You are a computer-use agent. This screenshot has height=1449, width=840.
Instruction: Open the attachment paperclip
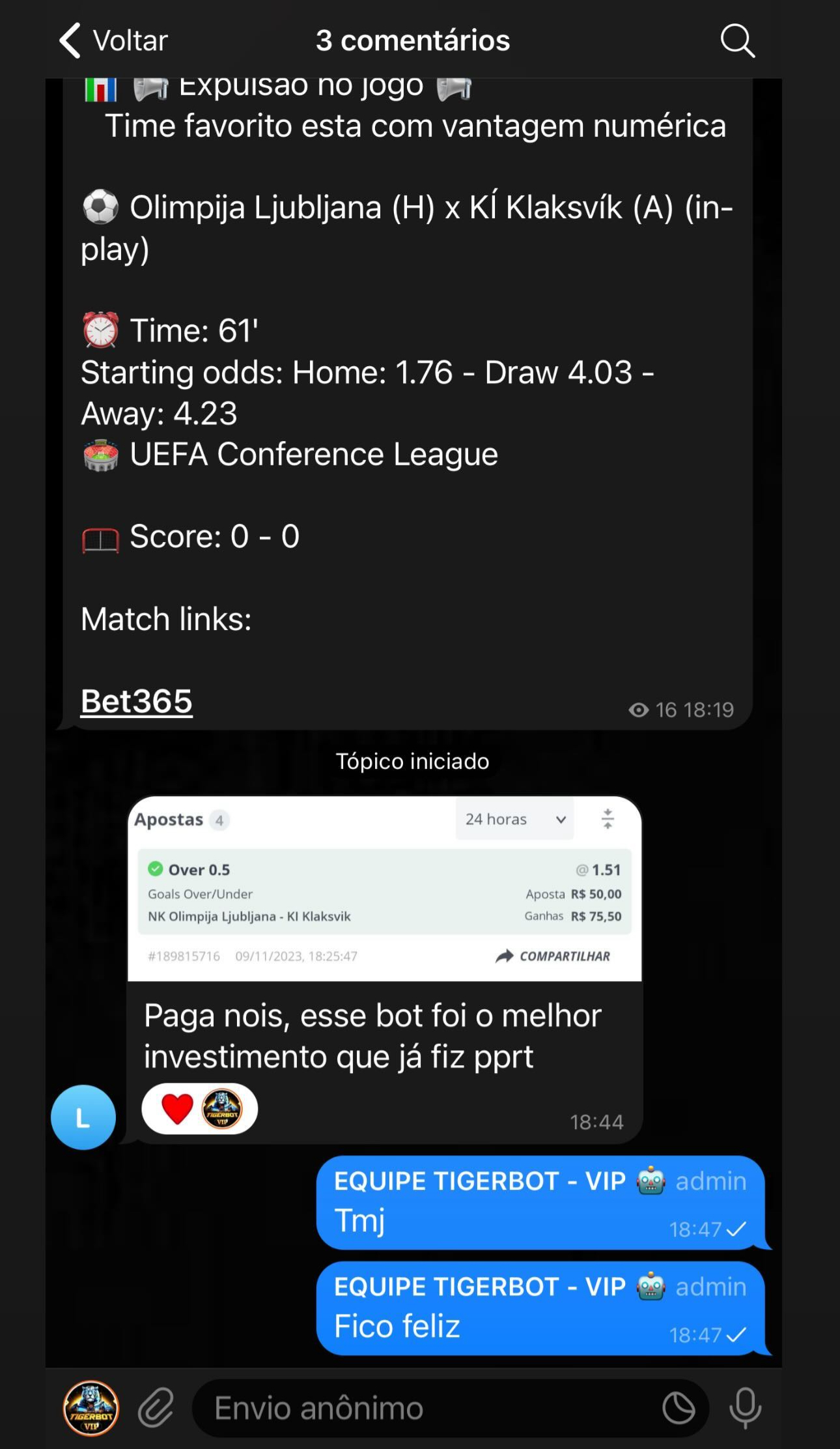tap(156, 1408)
